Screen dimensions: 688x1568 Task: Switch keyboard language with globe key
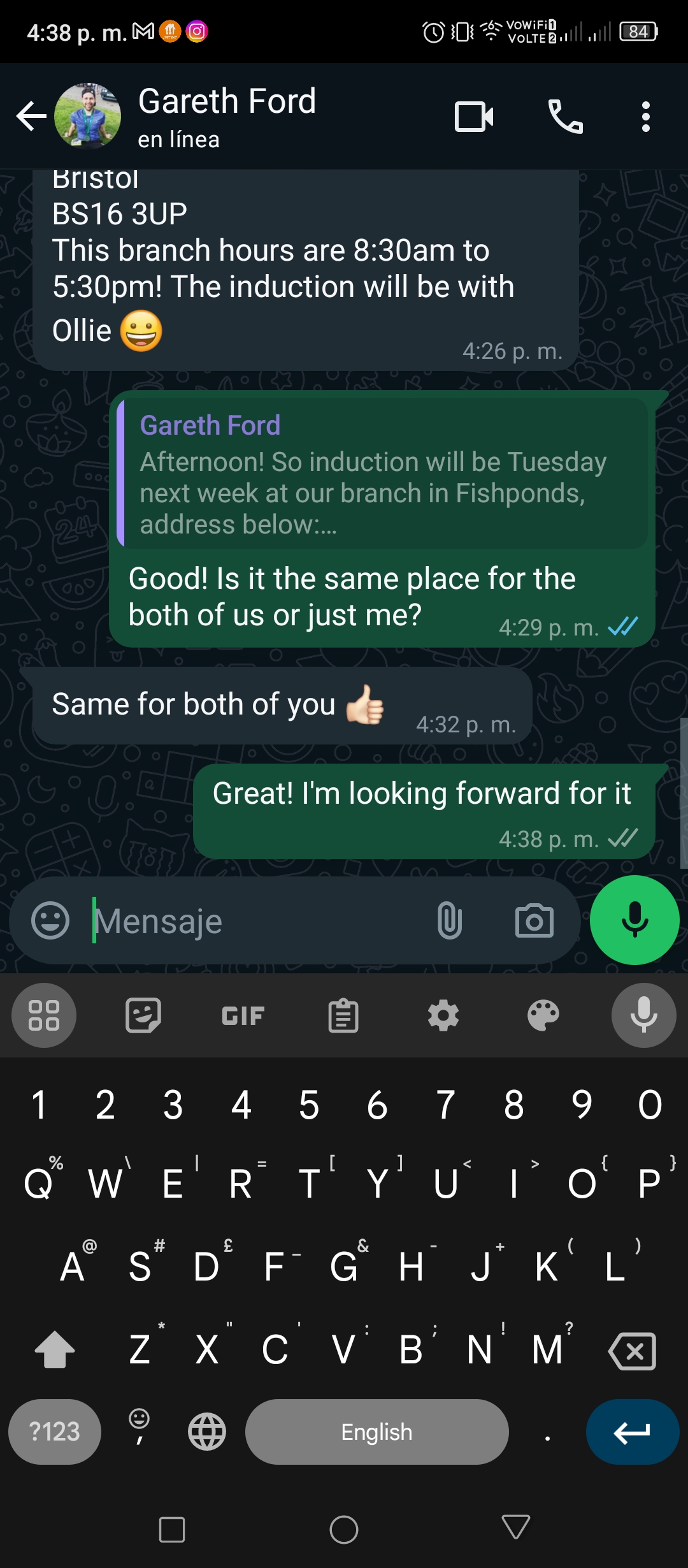[x=207, y=1432]
